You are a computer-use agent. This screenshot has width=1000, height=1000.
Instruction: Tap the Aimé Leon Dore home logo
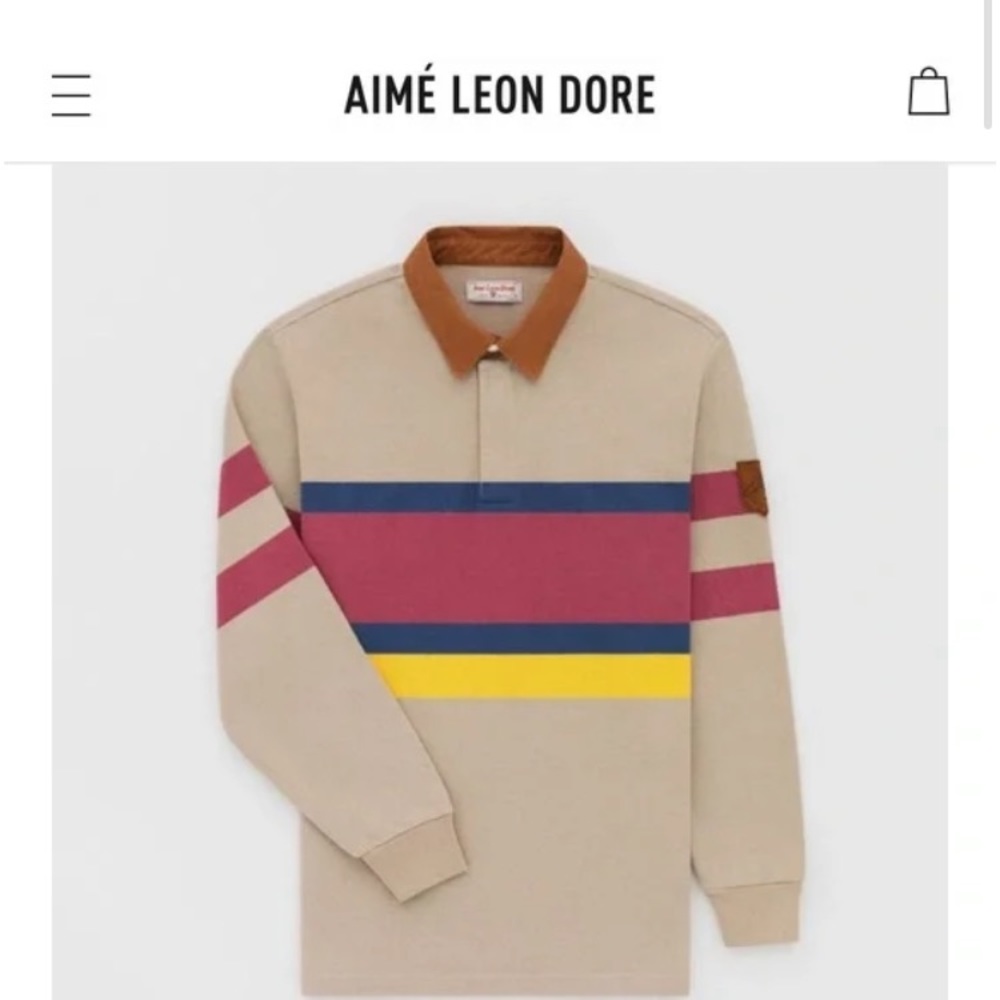tap(499, 94)
